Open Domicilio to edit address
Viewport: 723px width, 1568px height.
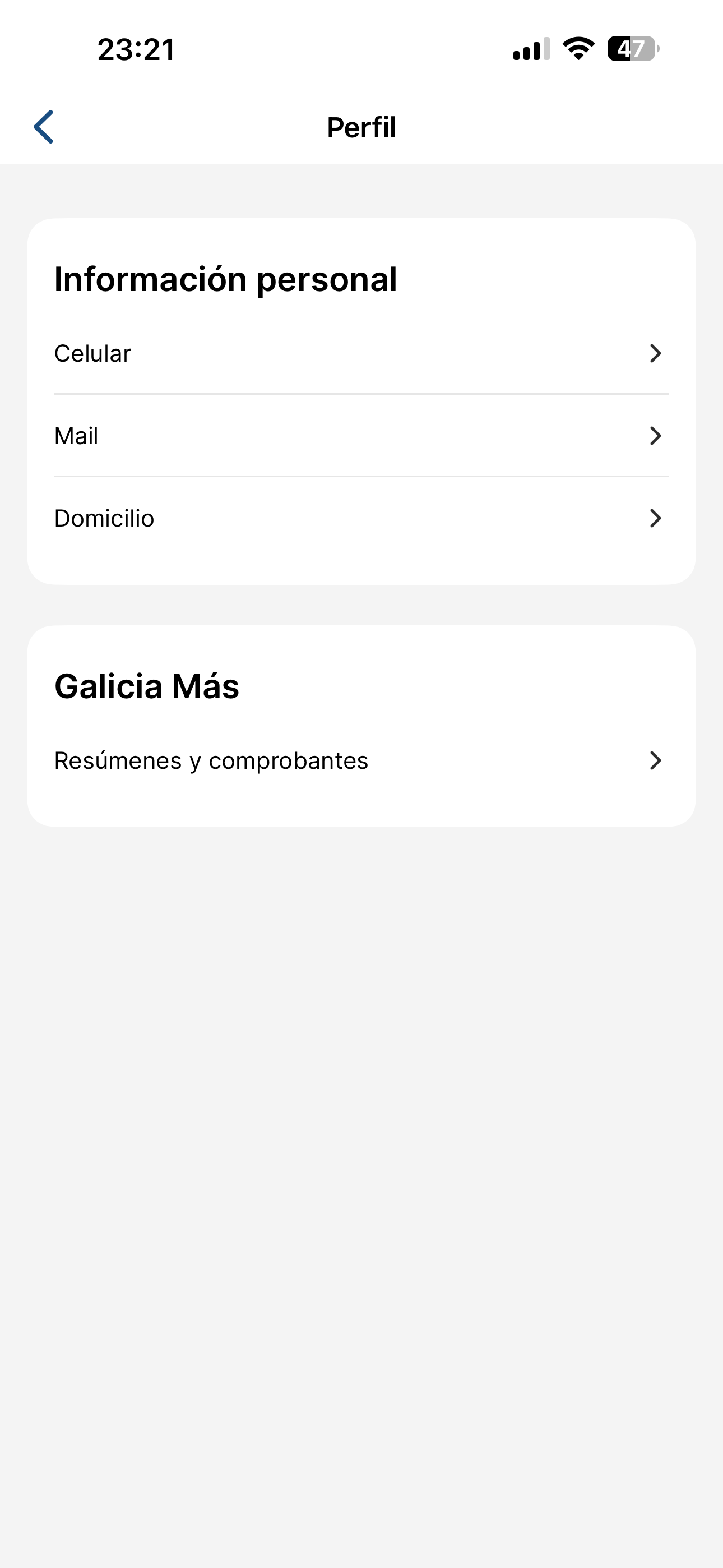coord(104,518)
